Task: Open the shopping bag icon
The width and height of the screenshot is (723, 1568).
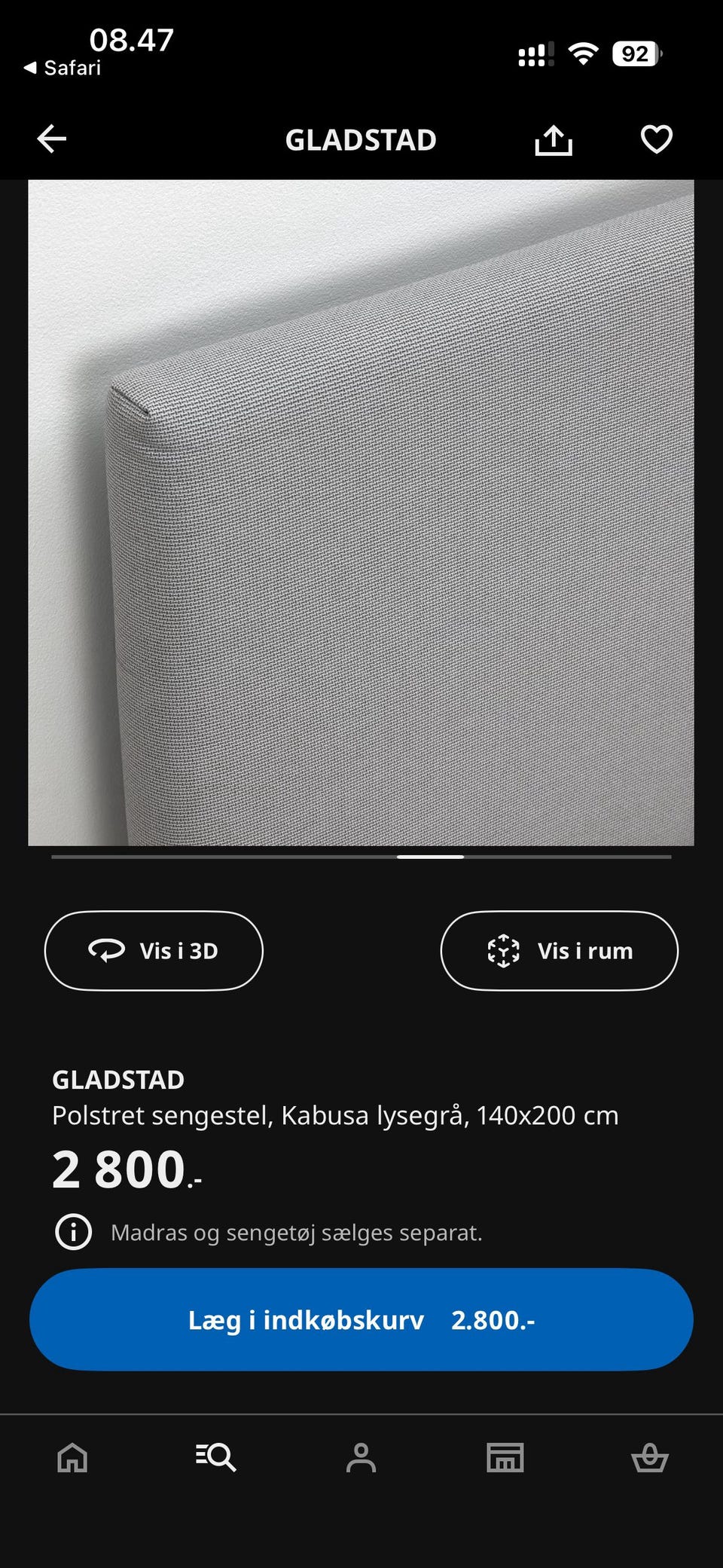Action: pos(651,1457)
